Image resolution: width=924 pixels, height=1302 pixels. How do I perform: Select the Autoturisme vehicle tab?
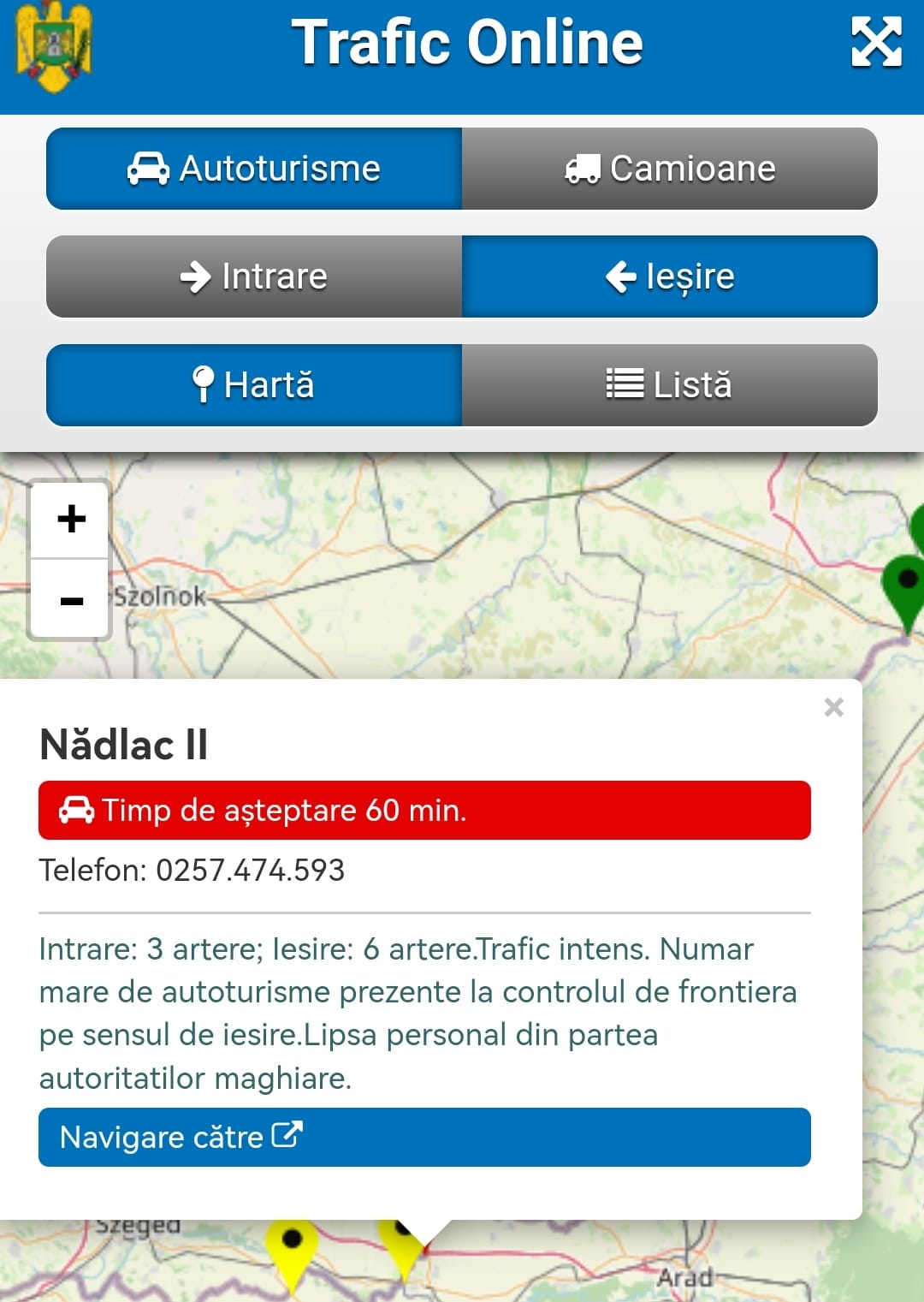(x=254, y=169)
